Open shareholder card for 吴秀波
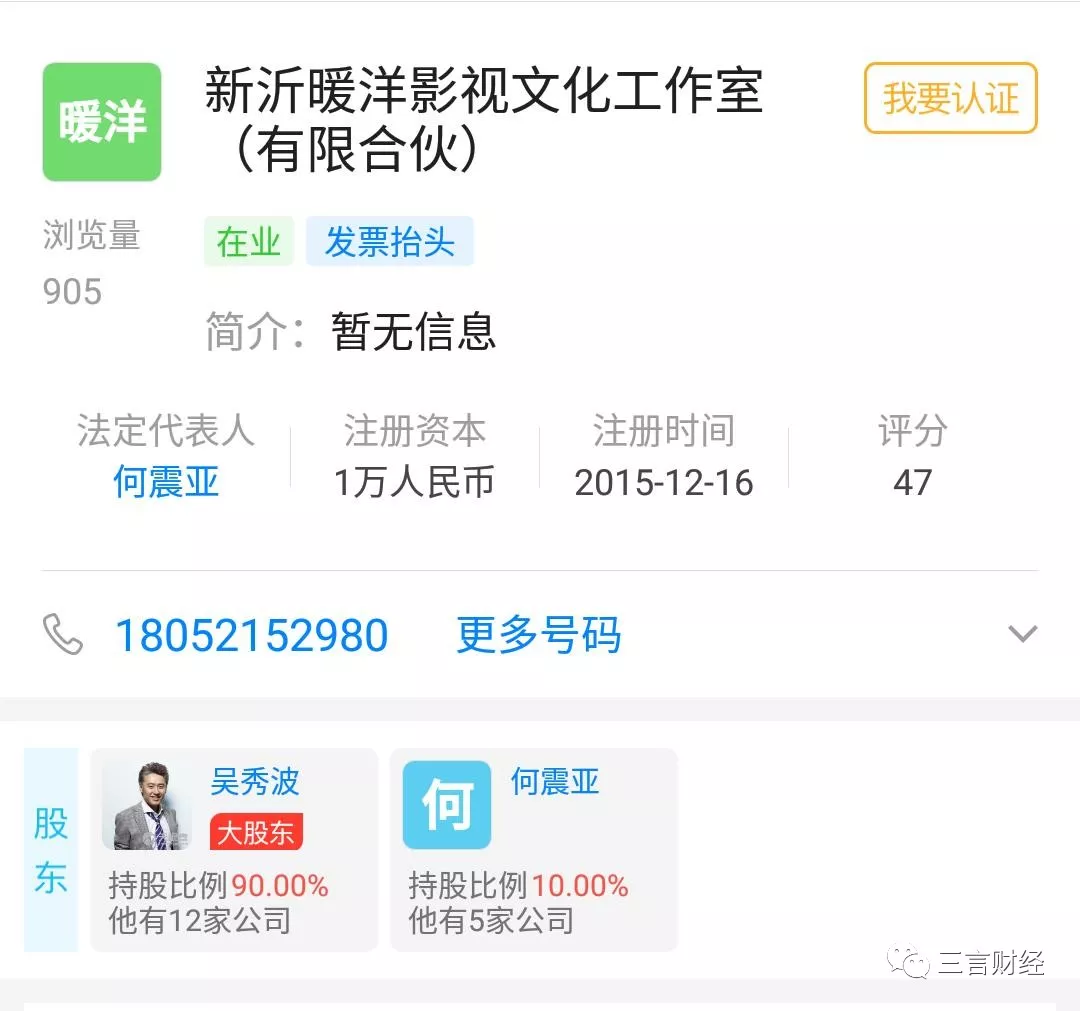Image resolution: width=1080 pixels, height=1011 pixels. pyautogui.click(x=233, y=849)
